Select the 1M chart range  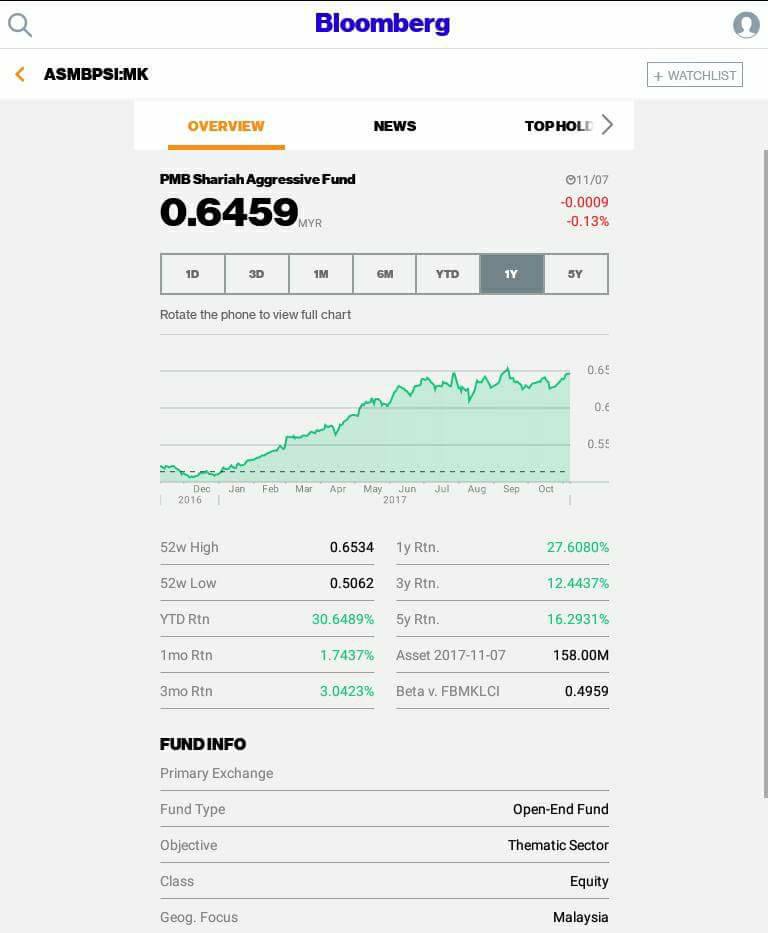[x=320, y=274]
